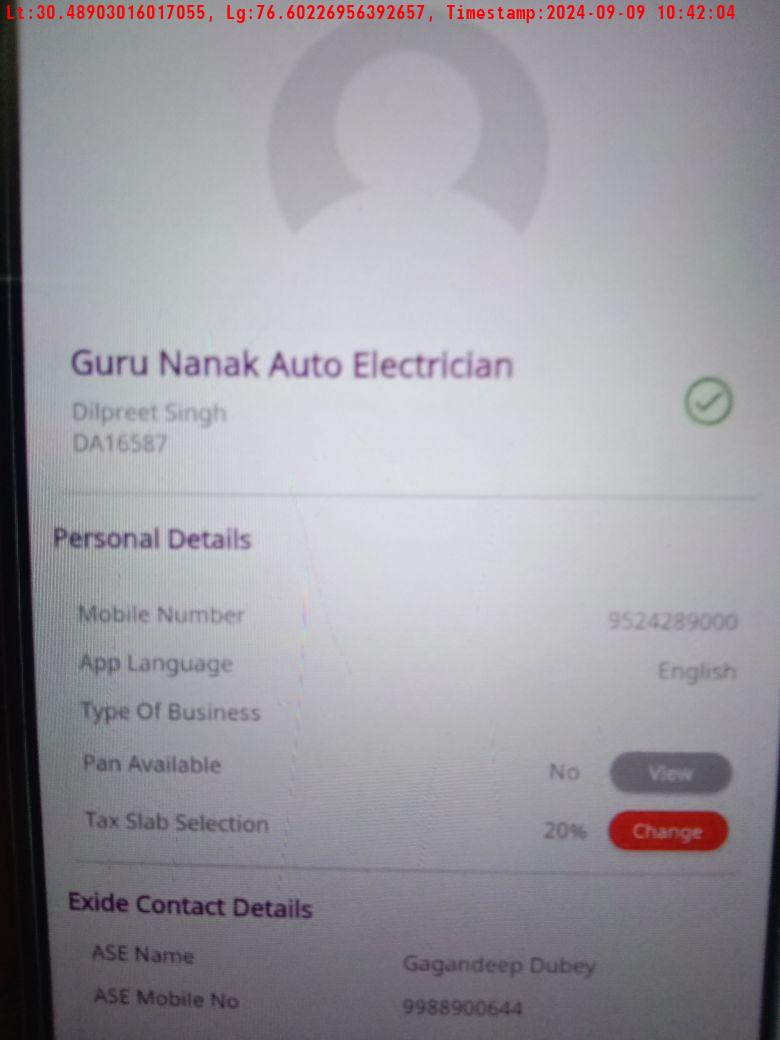Open the profile picture placeholder
Viewport: 780px width, 1040px height.
pyautogui.click(x=408, y=130)
